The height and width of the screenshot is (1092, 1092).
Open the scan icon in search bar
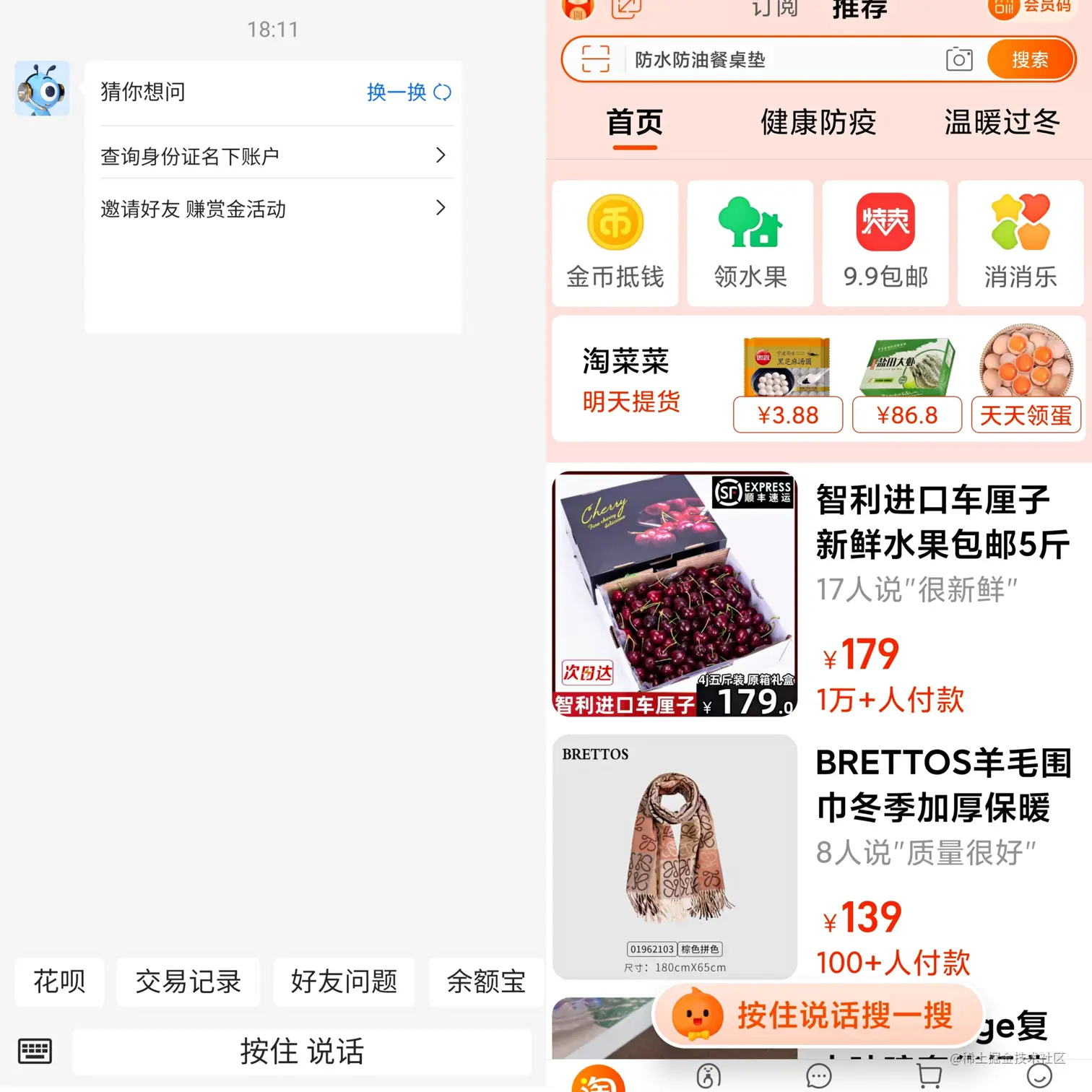click(595, 59)
